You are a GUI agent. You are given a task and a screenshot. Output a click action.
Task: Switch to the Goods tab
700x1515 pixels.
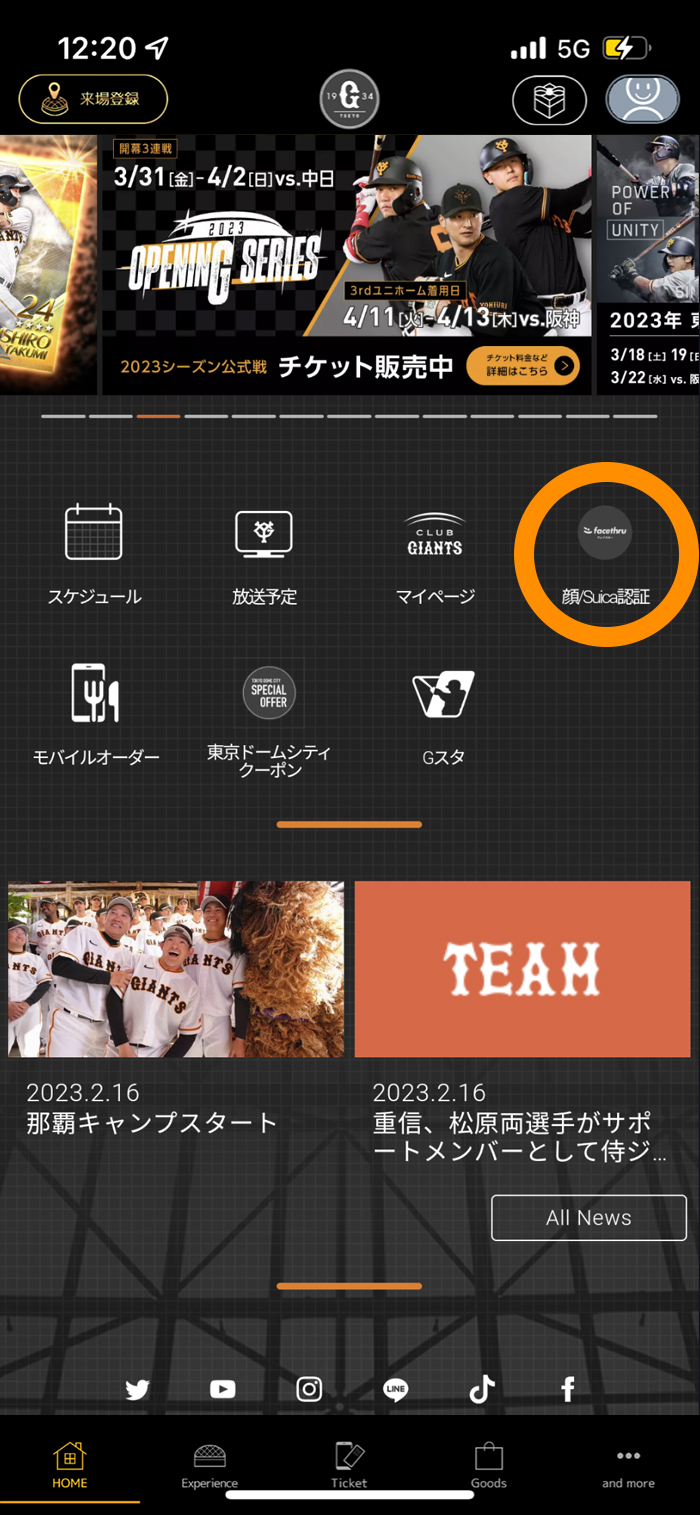pyautogui.click(x=489, y=1465)
